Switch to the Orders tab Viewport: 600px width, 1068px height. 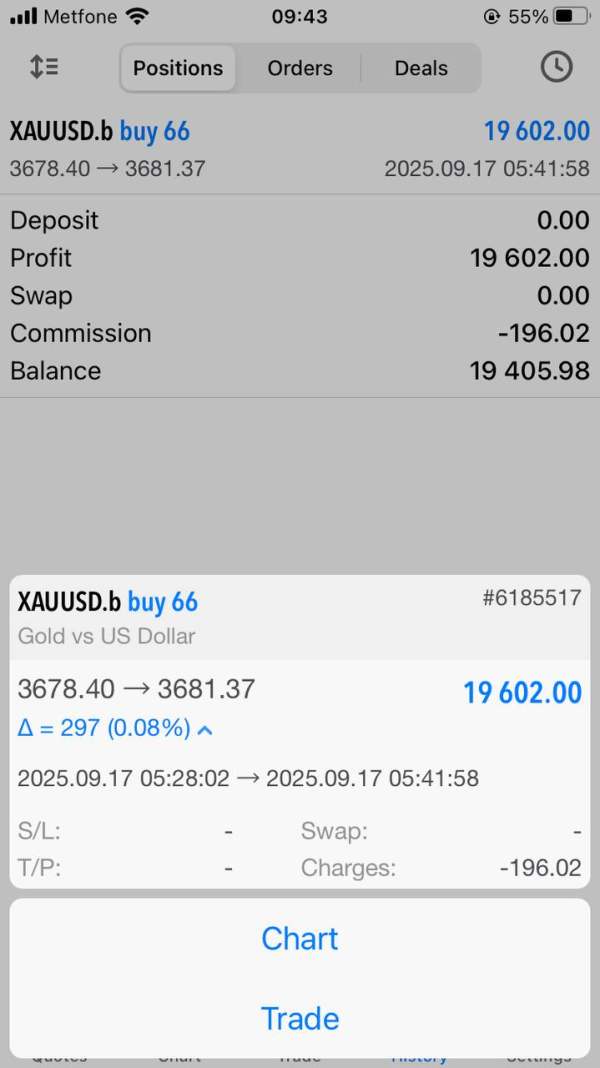[x=299, y=68]
